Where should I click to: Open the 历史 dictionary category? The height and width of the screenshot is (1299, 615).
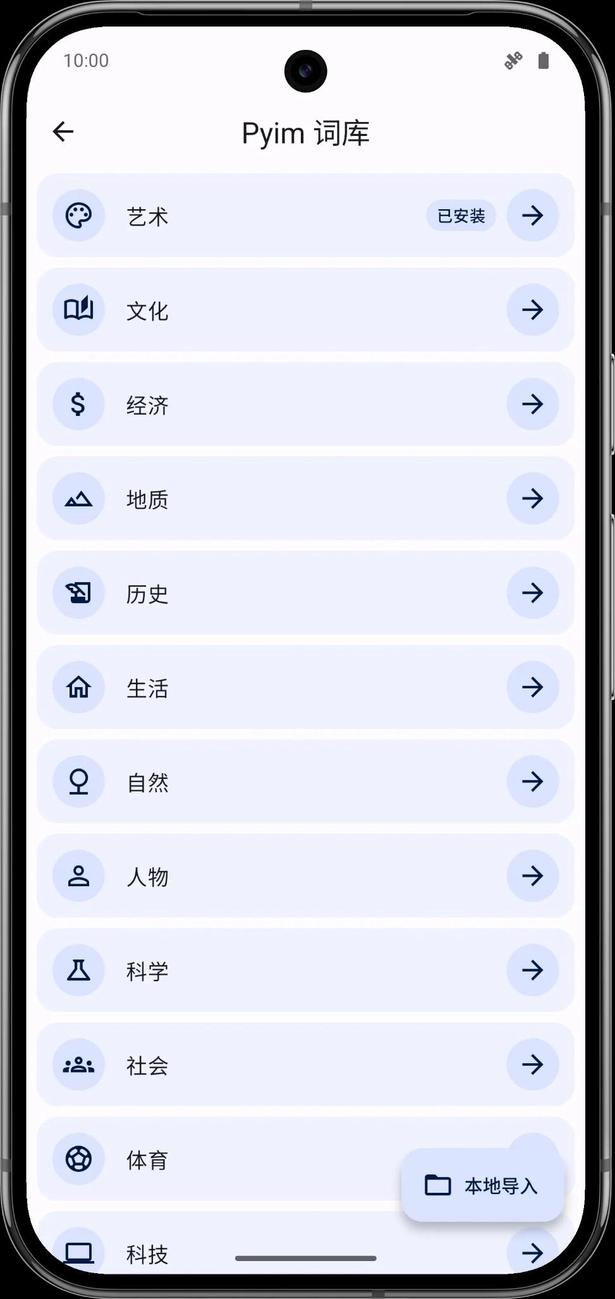pyautogui.click(x=306, y=593)
